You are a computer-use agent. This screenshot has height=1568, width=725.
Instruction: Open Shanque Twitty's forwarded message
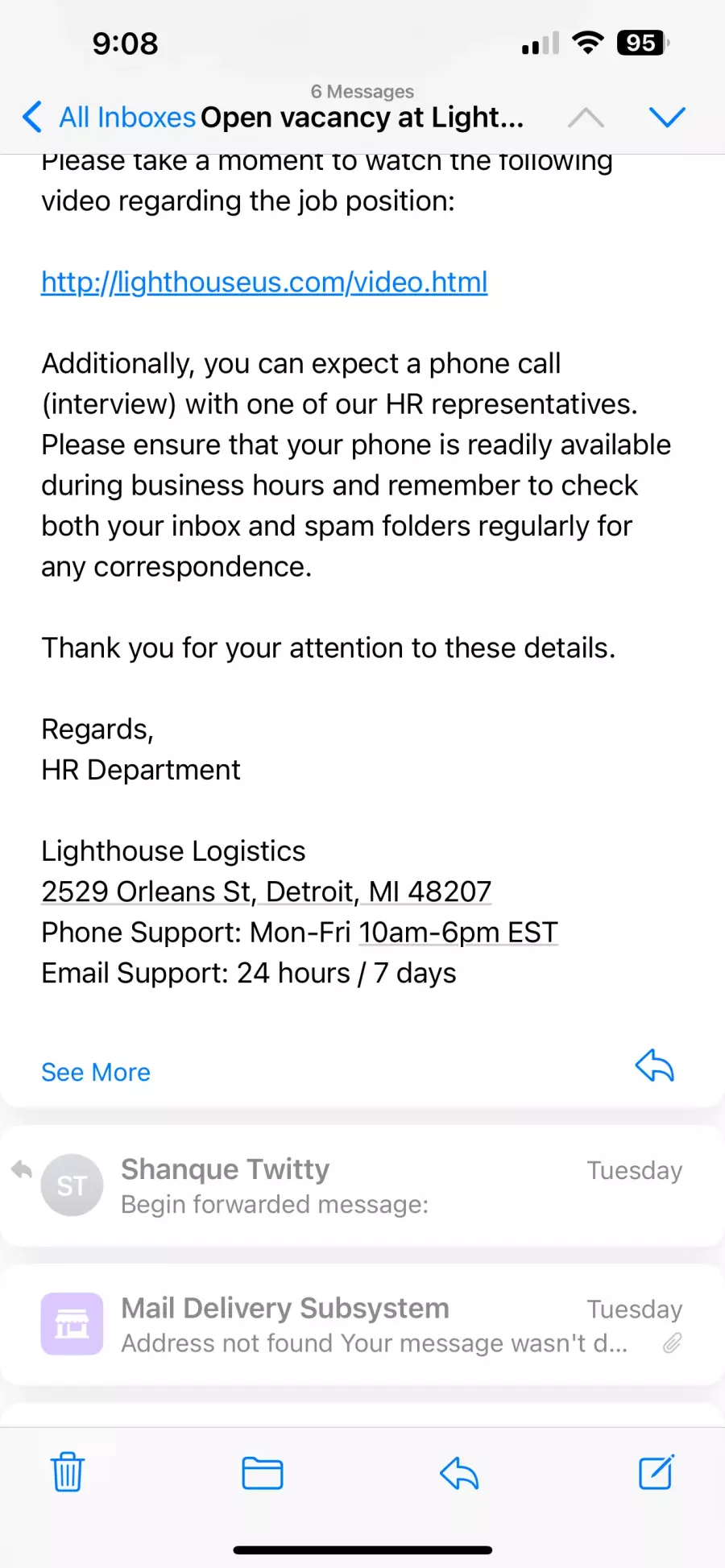pos(362,1185)
